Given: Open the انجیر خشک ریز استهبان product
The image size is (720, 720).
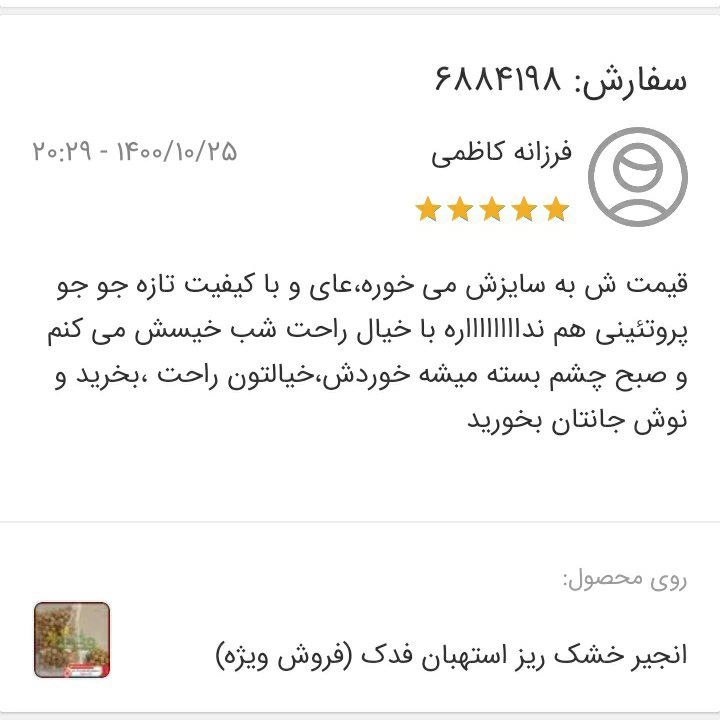Looking at the screenshot, I should 452,655.
